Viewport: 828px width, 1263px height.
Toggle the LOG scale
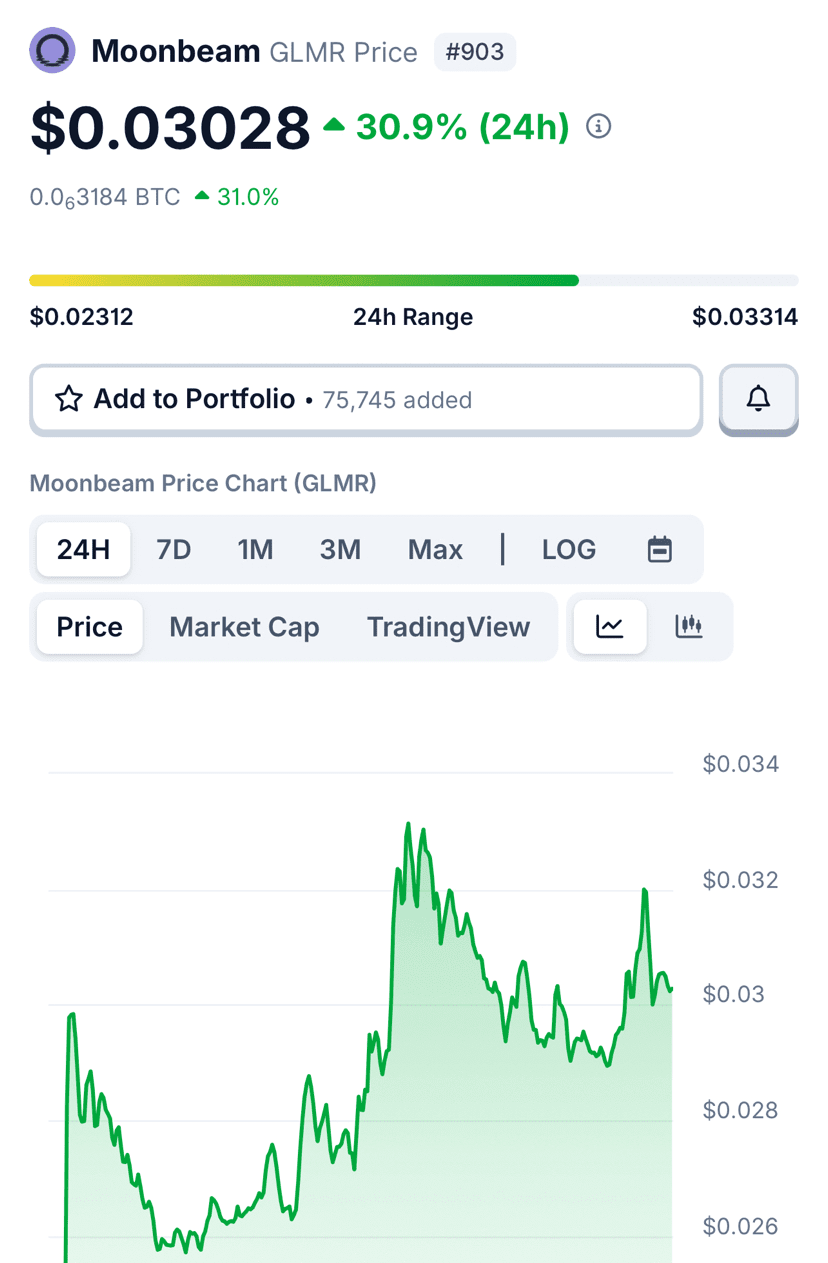click(569, 549)
